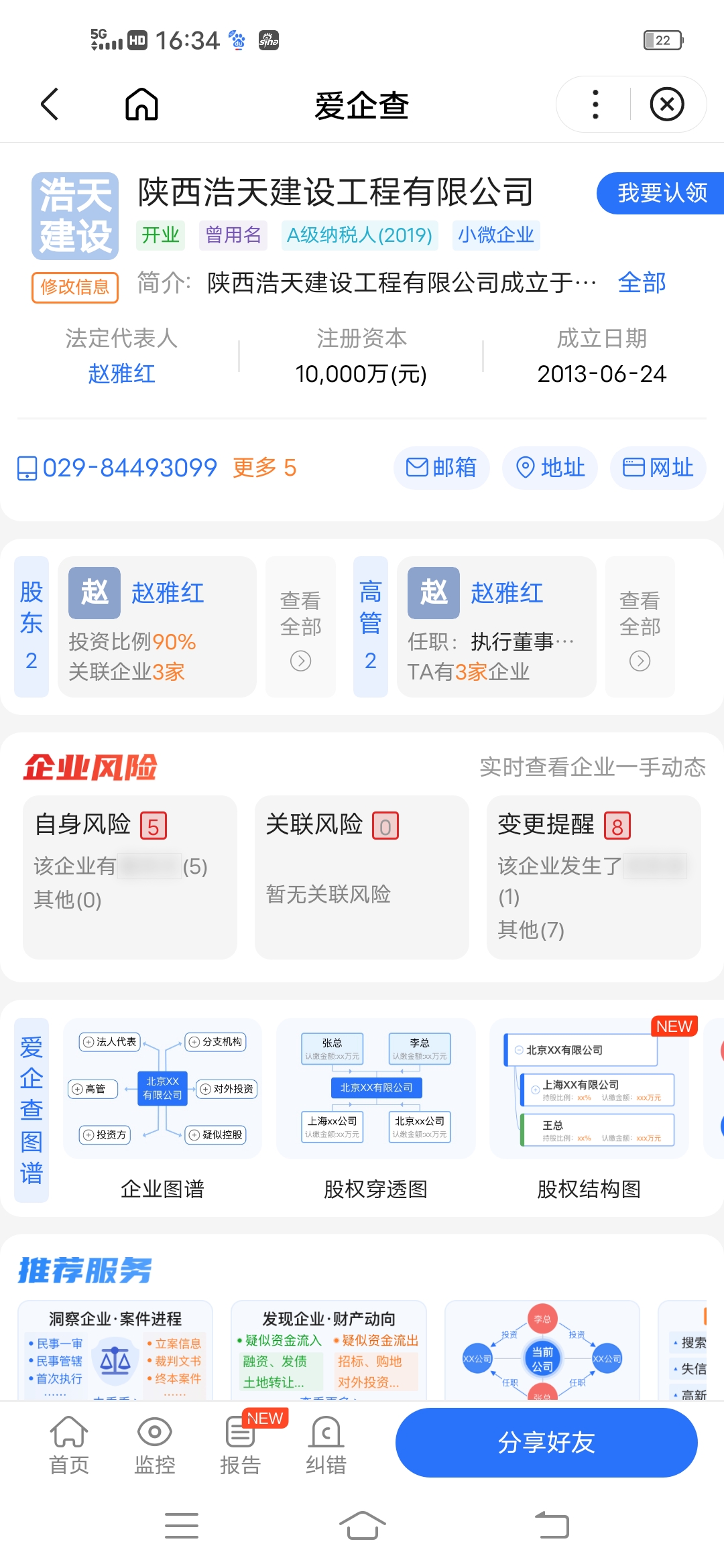View the 自身风险 risk card
Image resolution: width=724 pixels, height=1568 pixels.
coord(130,877)
